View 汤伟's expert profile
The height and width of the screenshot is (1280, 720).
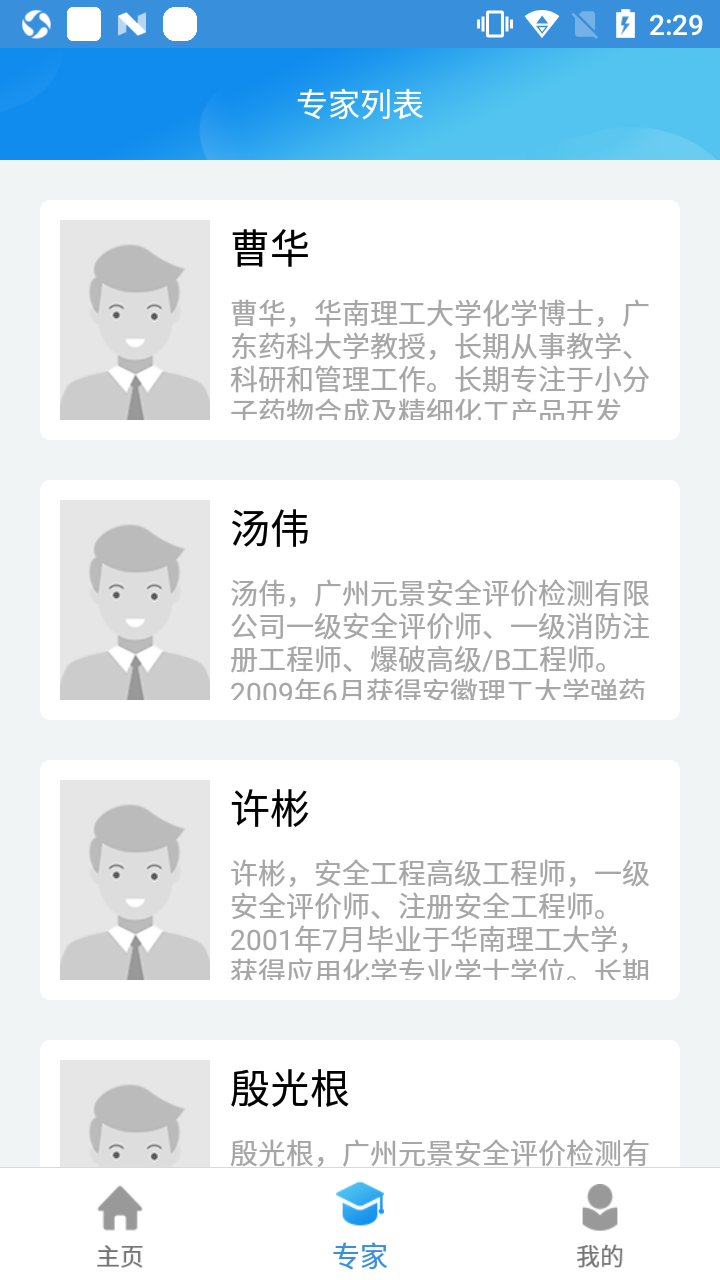(x=360, y=600)
